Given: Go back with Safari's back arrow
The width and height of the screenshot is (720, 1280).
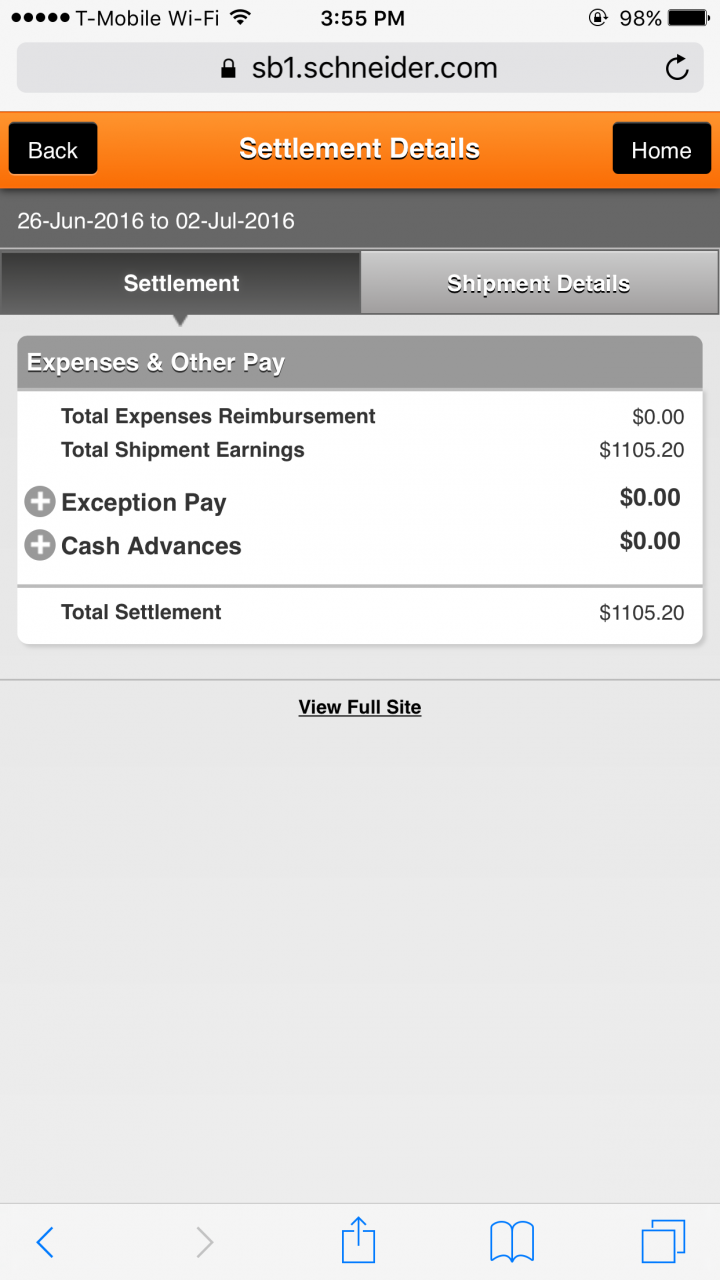Looking at the screenshot, I should [45, 1242].
